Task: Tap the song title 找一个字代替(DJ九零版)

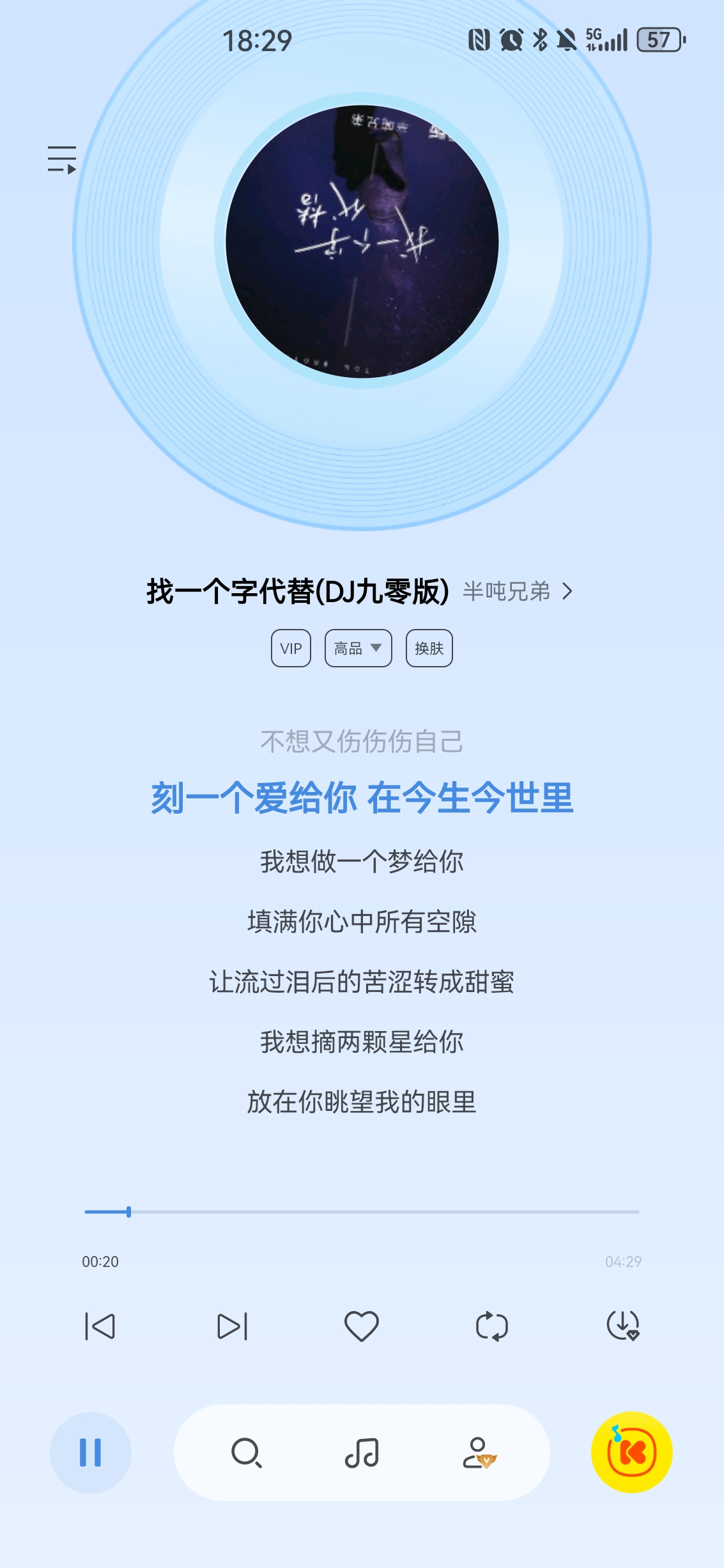Action: (x=296, y=593)
